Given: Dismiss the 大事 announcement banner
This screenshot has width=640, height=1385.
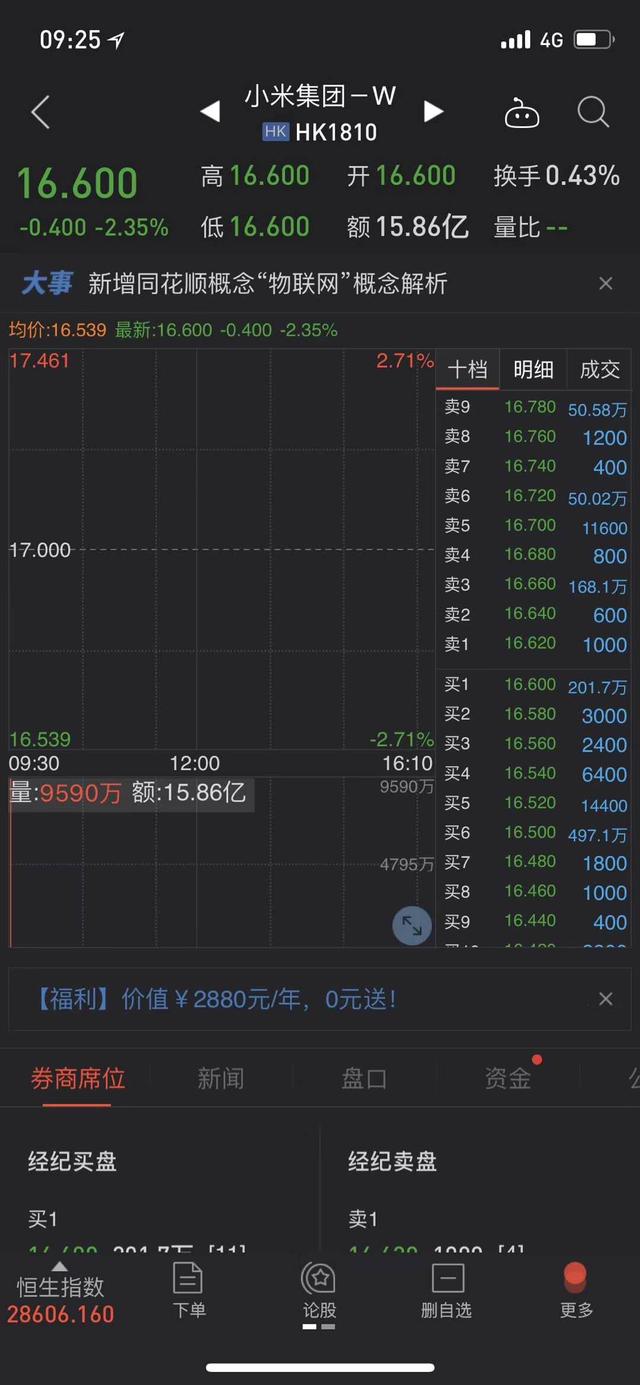Looking at the screenshot, I should coord(605,284).
